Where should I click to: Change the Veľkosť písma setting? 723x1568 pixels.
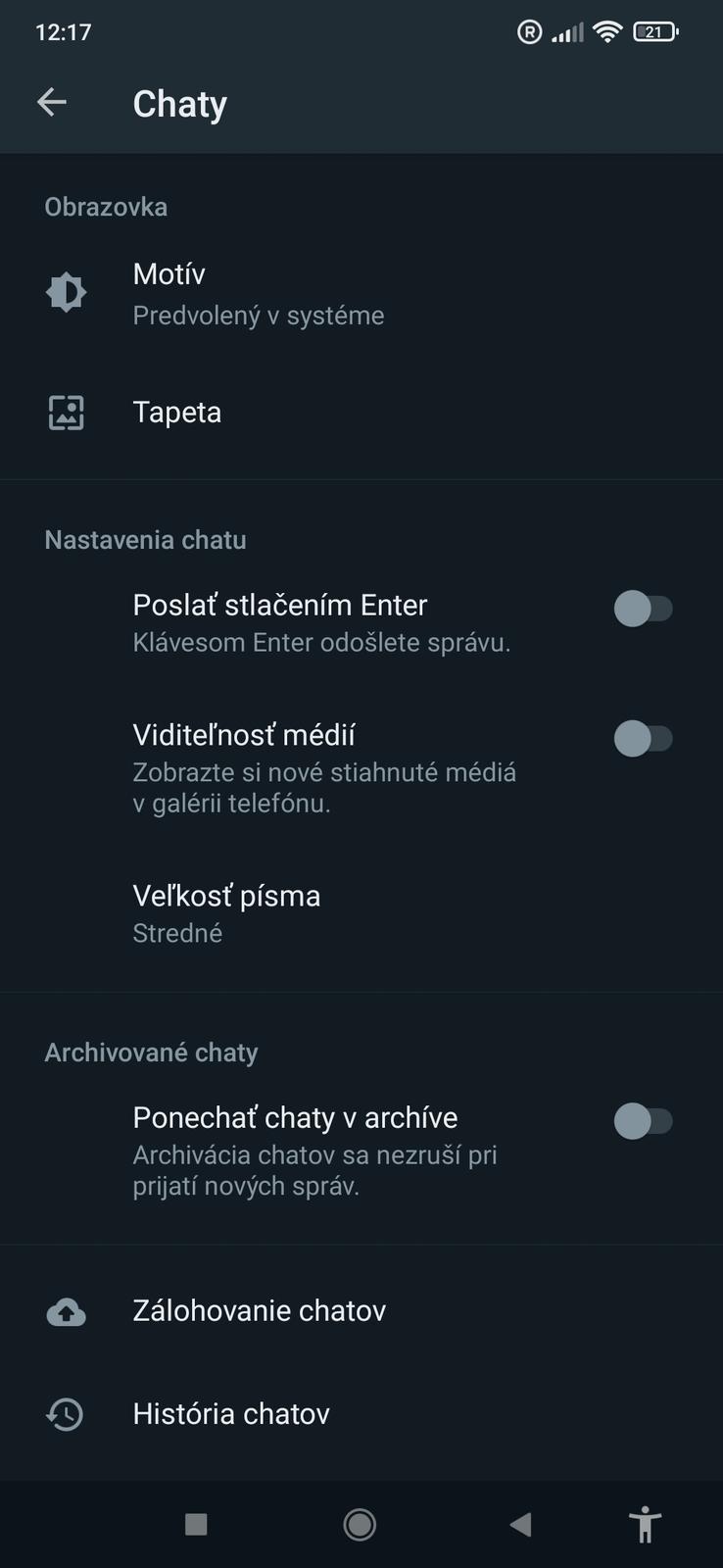(226, 912)
